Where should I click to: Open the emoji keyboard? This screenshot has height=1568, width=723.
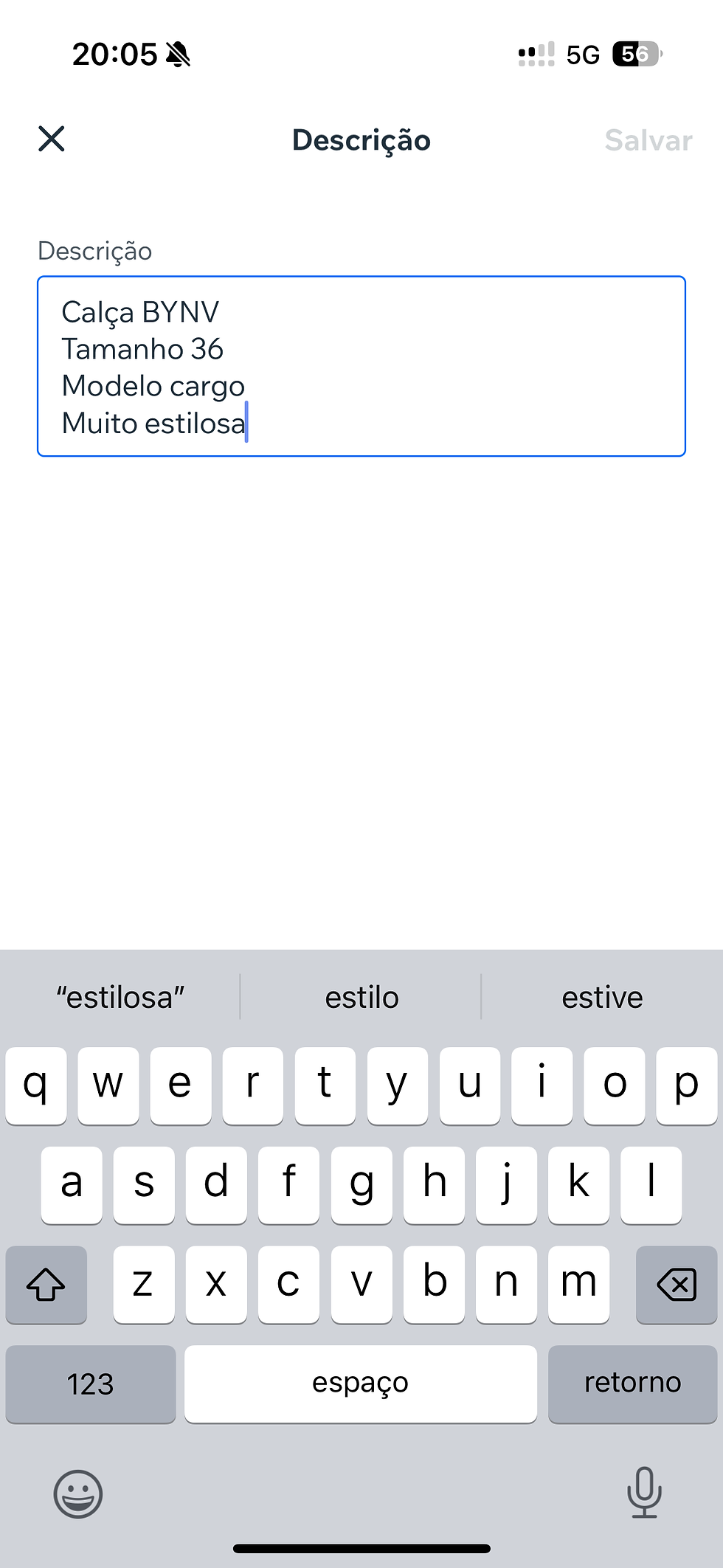tap(77, 1494)
